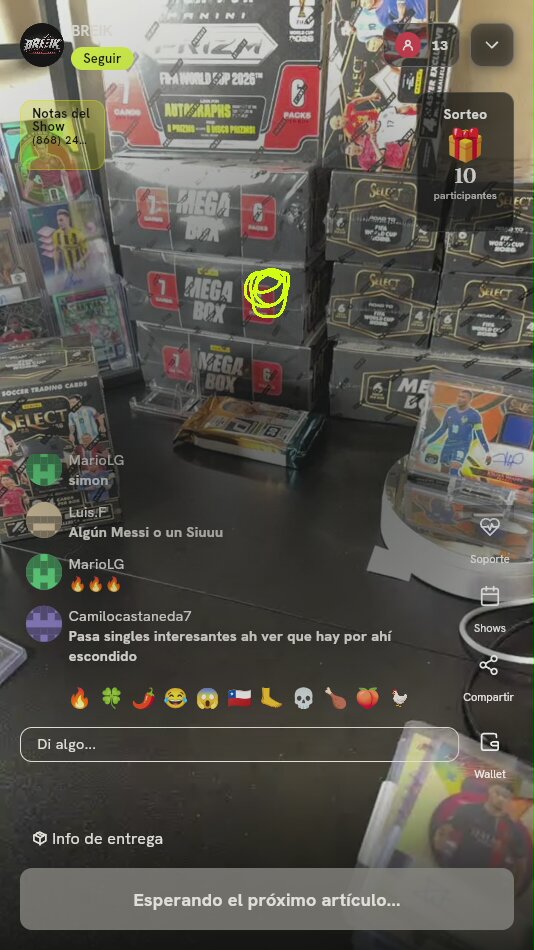Screen dimensions: 534x950
Task: Send the Chile flag emoji
Action: click(x=239, y=698)
